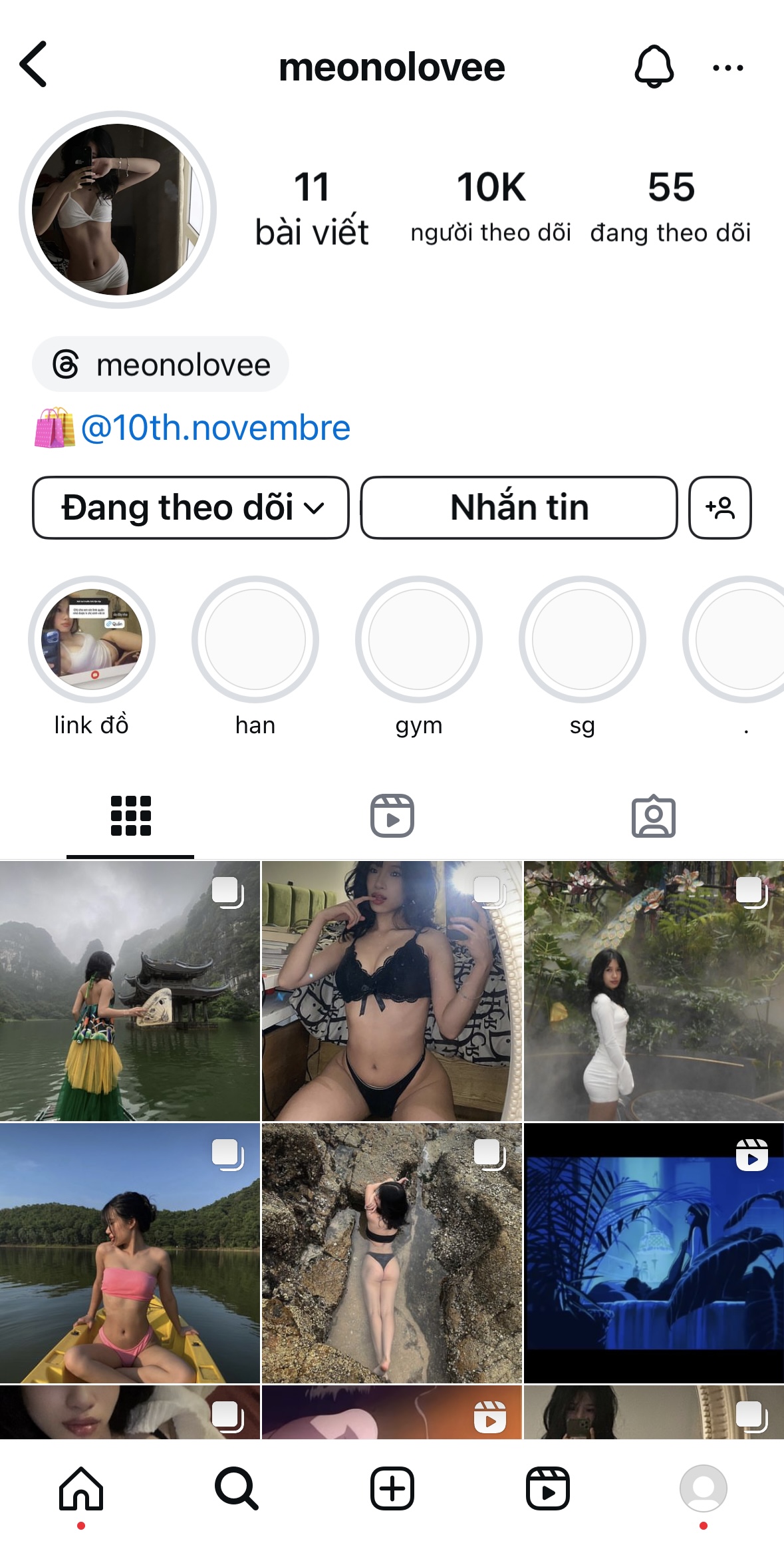Image resolution: width=784 pixels, height=1563 pixels.
Task: View the 55 đang theo dõi list
Action: click(670, 206)
